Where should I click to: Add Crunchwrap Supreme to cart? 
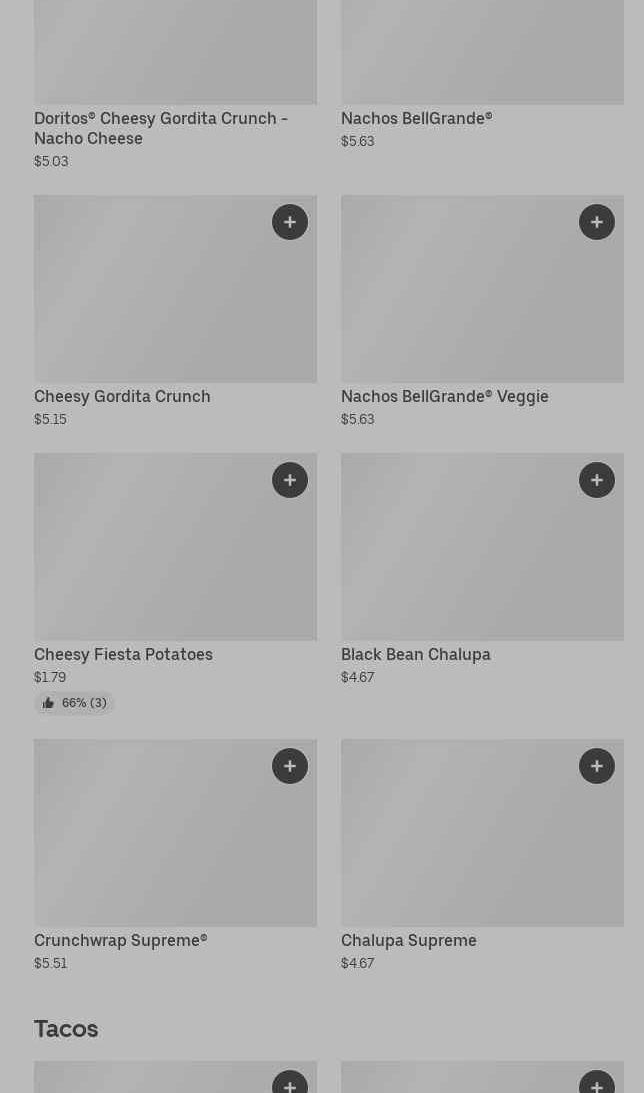pos(290,765)
